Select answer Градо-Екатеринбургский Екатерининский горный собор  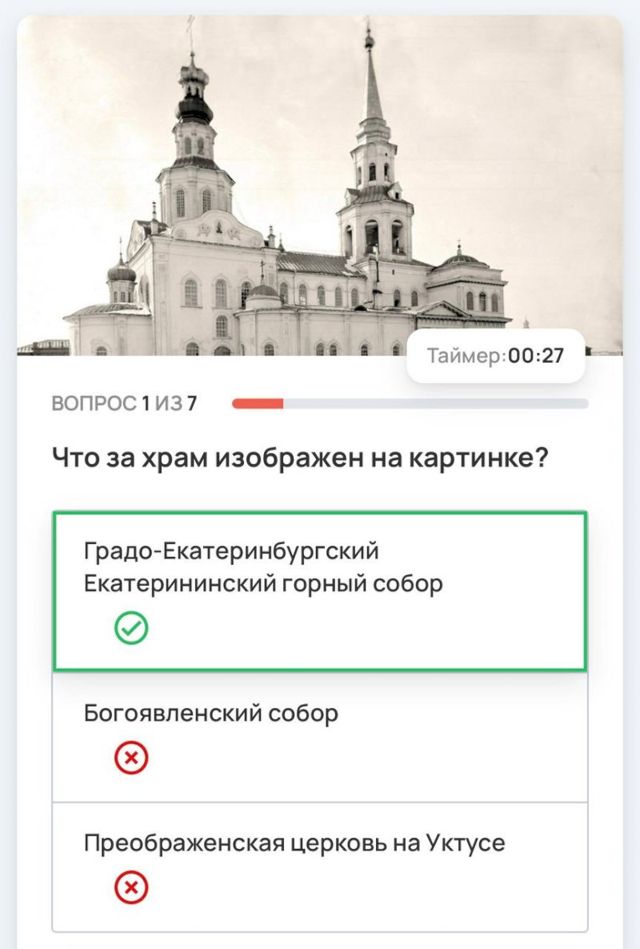[319, 590]
